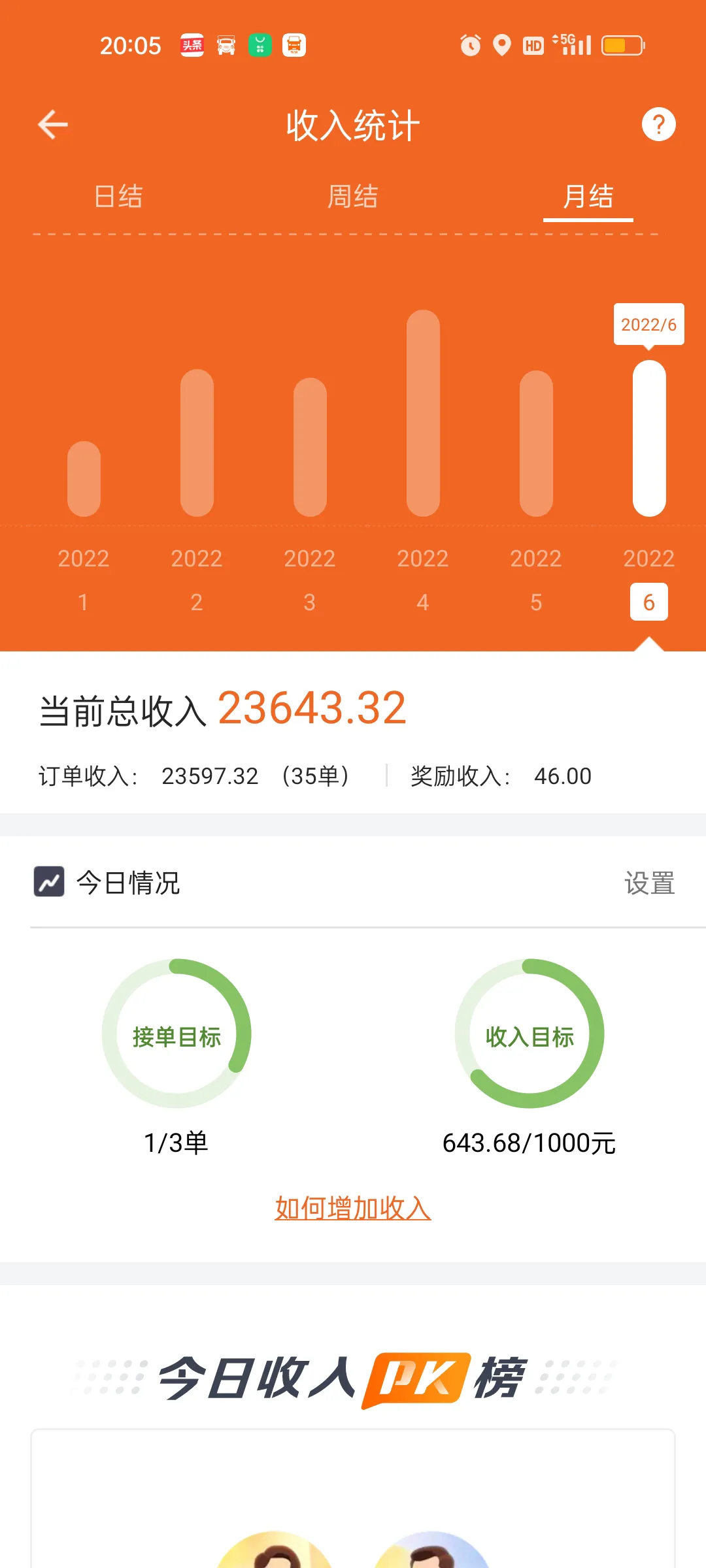Screen dimensions: 706x1568
Task: Click the 收入目标 progress ring
Action: coord(531,1034)
